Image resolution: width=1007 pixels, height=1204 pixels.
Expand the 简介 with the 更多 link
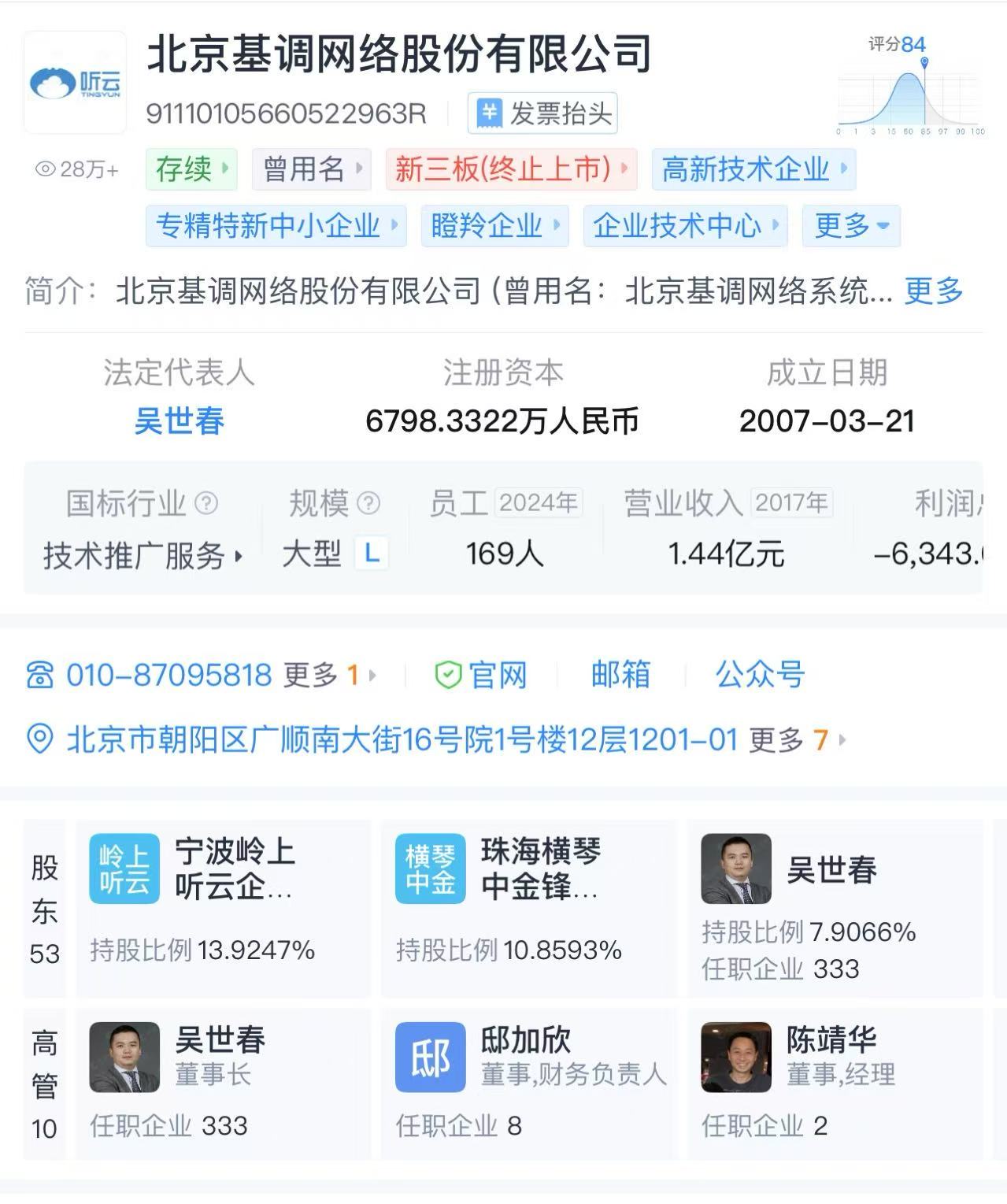[933, 291]
